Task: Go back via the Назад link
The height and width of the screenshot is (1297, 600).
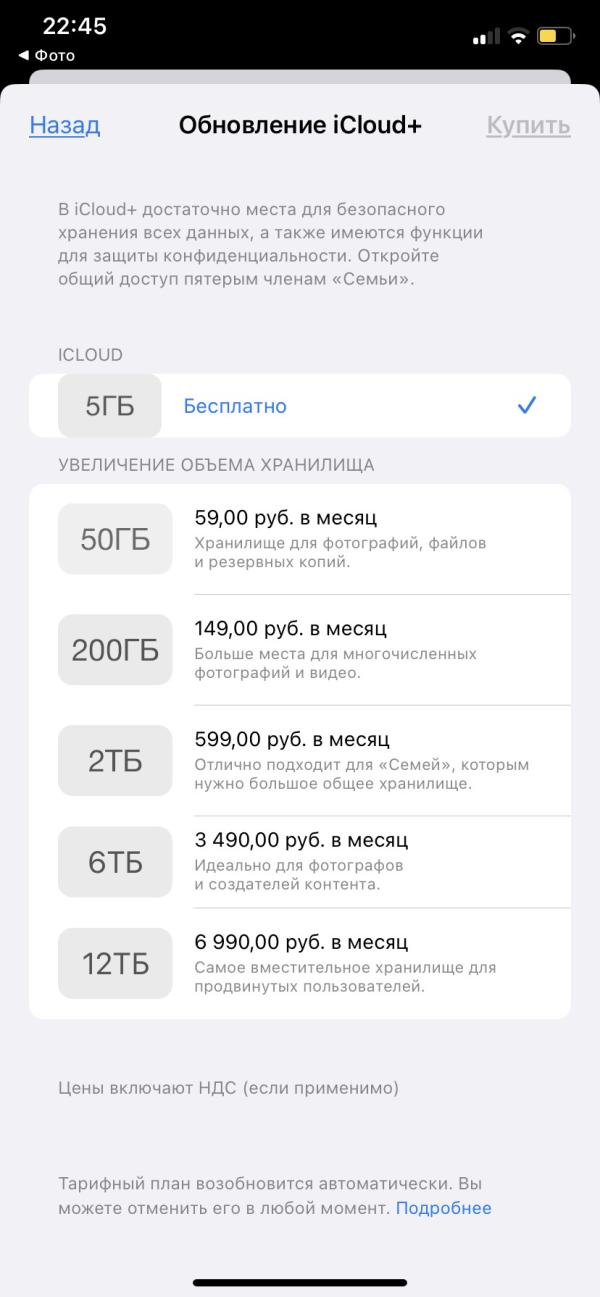Action: pos(65,125)
